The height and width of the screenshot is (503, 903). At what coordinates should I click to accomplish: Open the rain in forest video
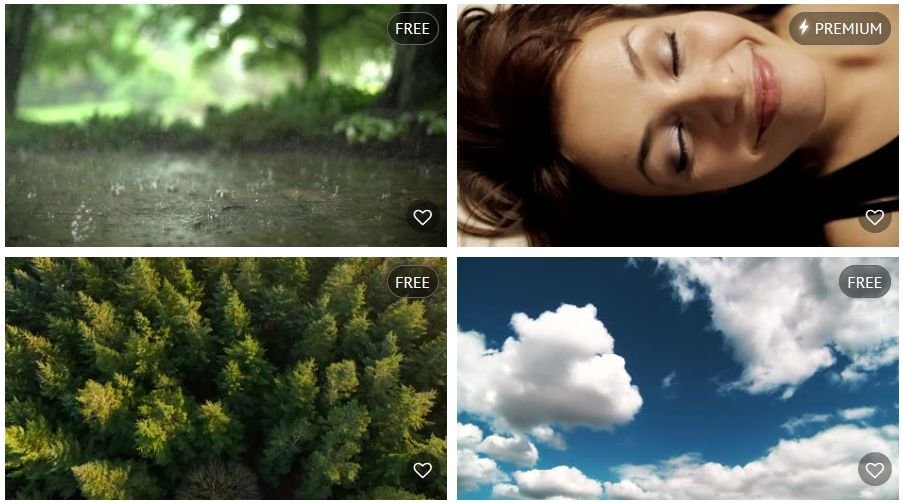click(225, 125)
